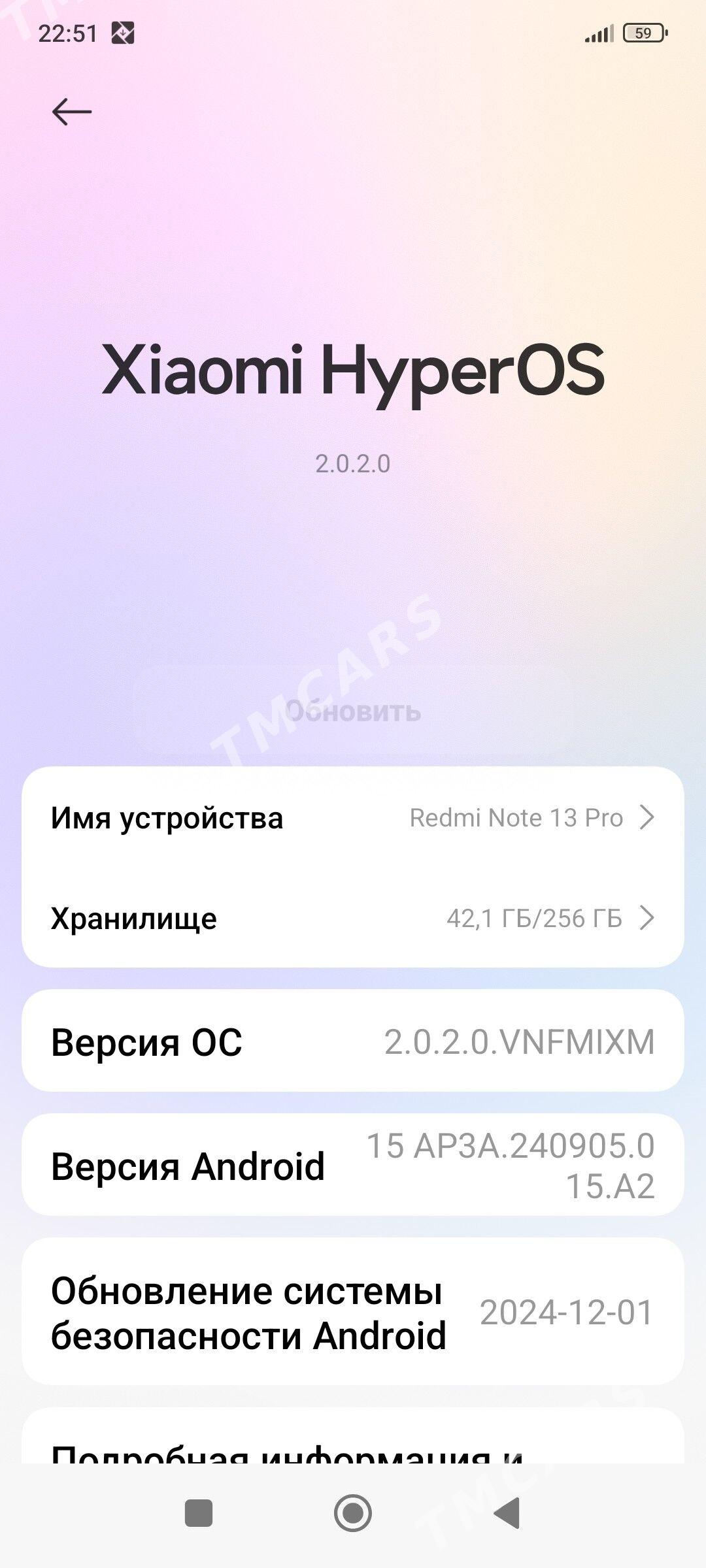Open the Имя устройства row
Image resolution: width=706 pixels, height=1568 pixels.
click(353, 817)
